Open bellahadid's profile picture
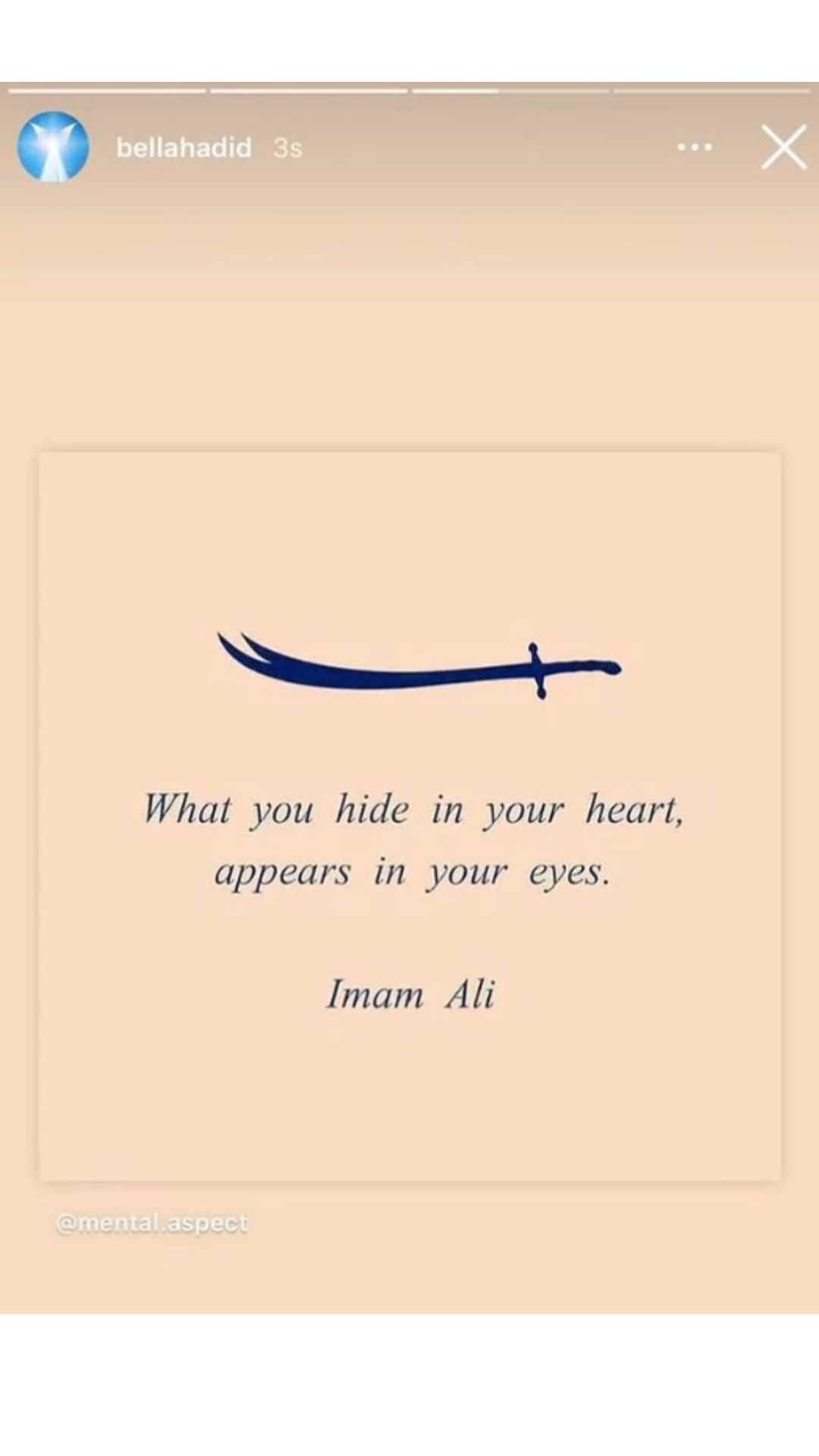 53,147
